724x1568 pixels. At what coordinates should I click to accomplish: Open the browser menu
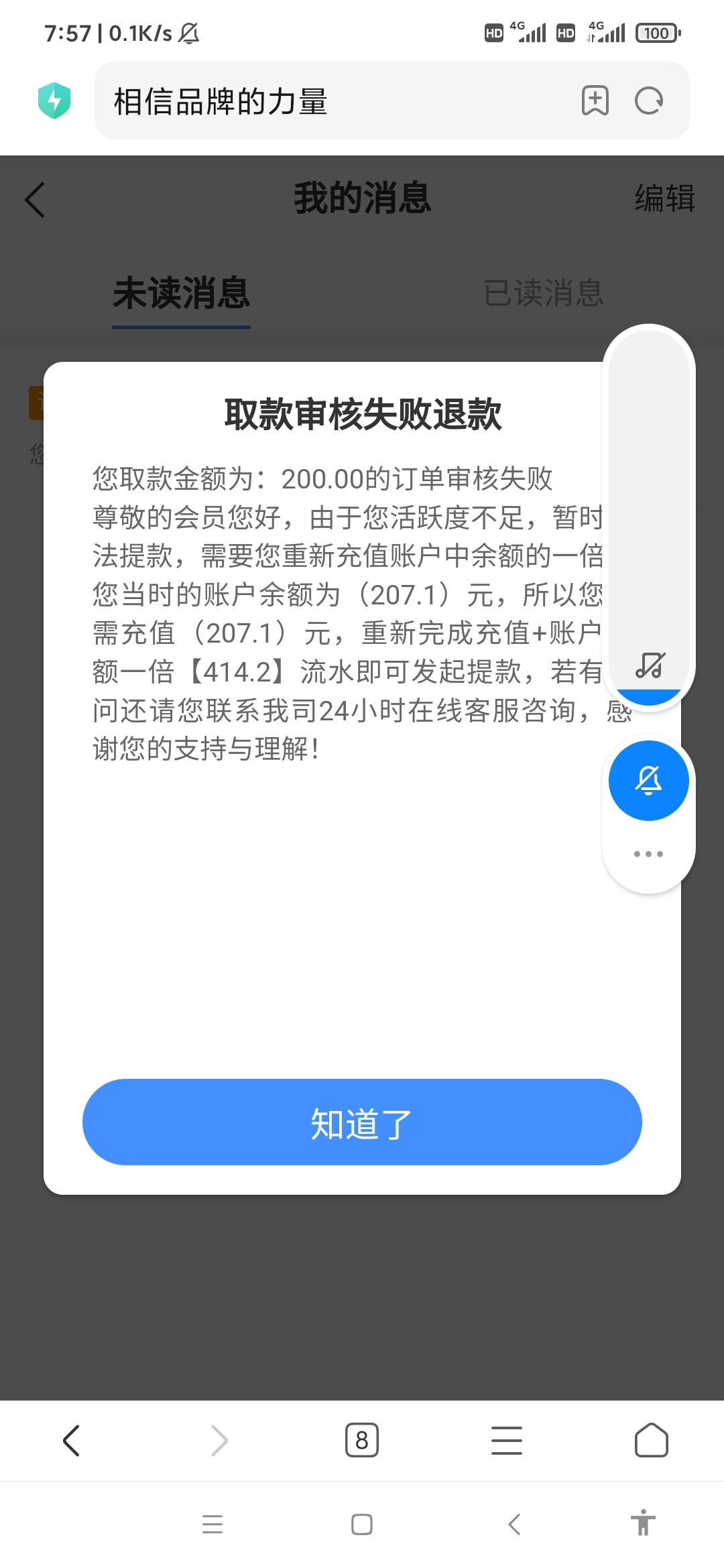tap(507, 1440)
